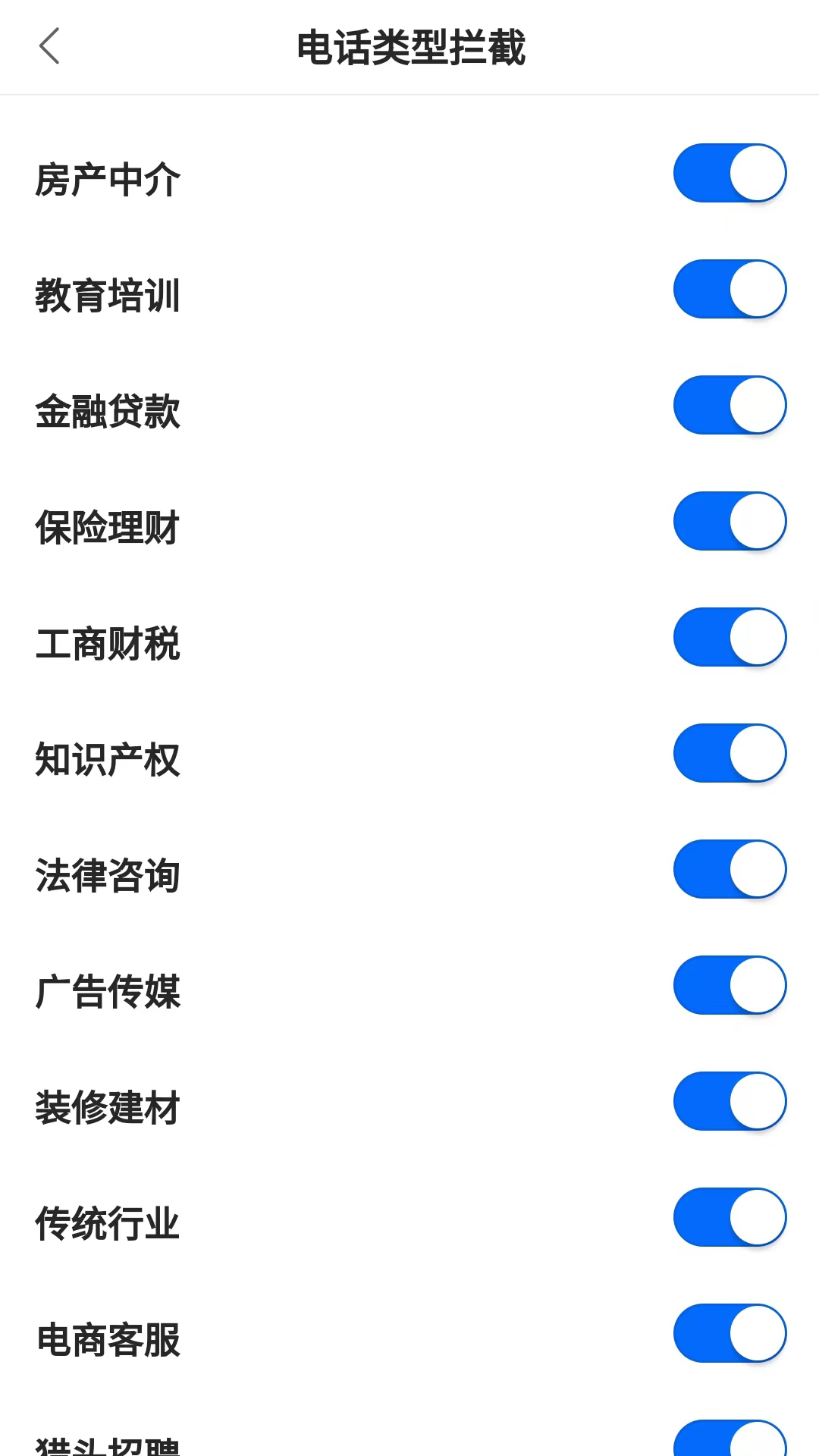Turn off the 金融贷款 switch

click(730, 404)
